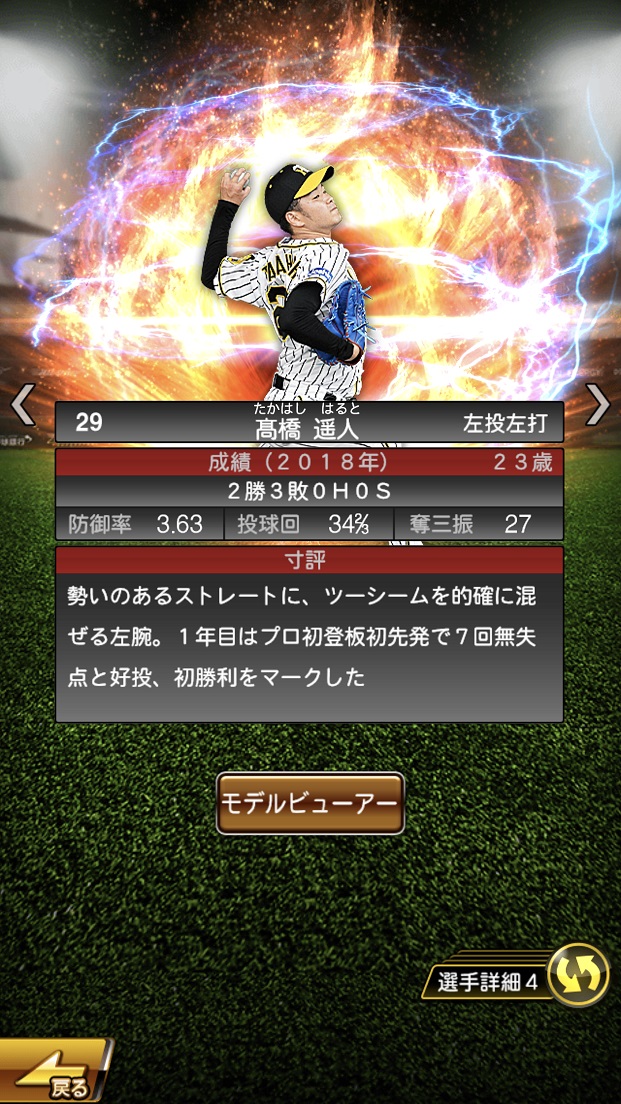The height and width of the screenshot is (1104, 621).
Task: Go to the previous player with left arrow
Action: pyautogui.click(x=22, y=405)
